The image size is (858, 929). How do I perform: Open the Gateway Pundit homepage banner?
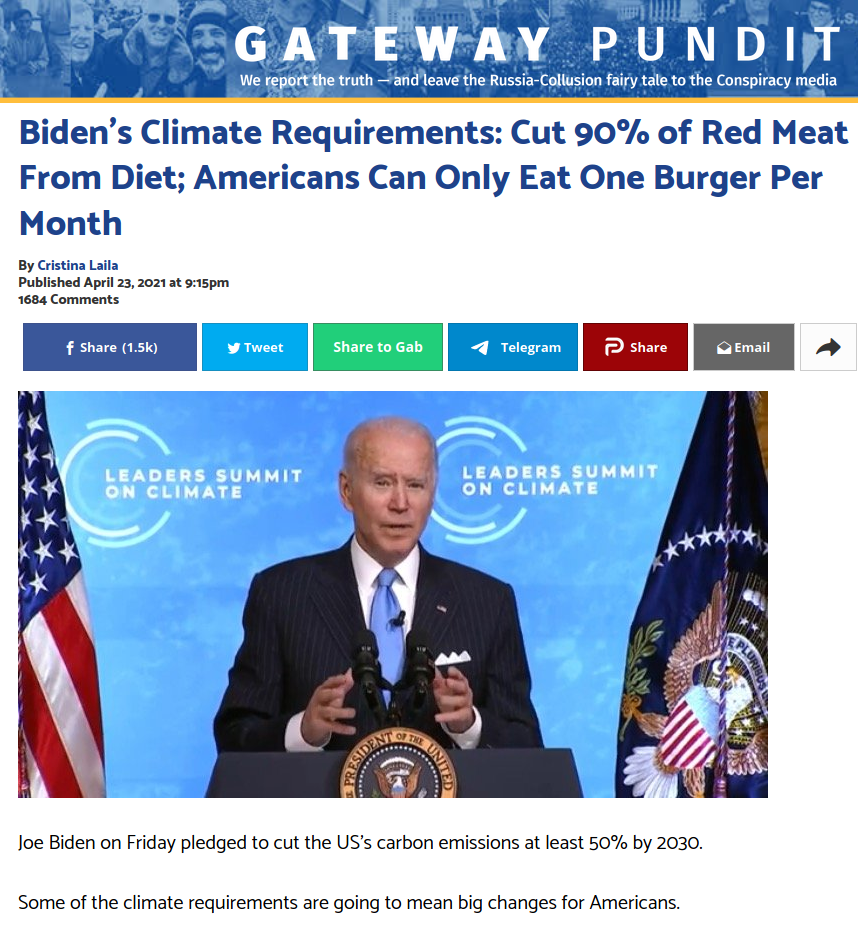coord(538,46)
